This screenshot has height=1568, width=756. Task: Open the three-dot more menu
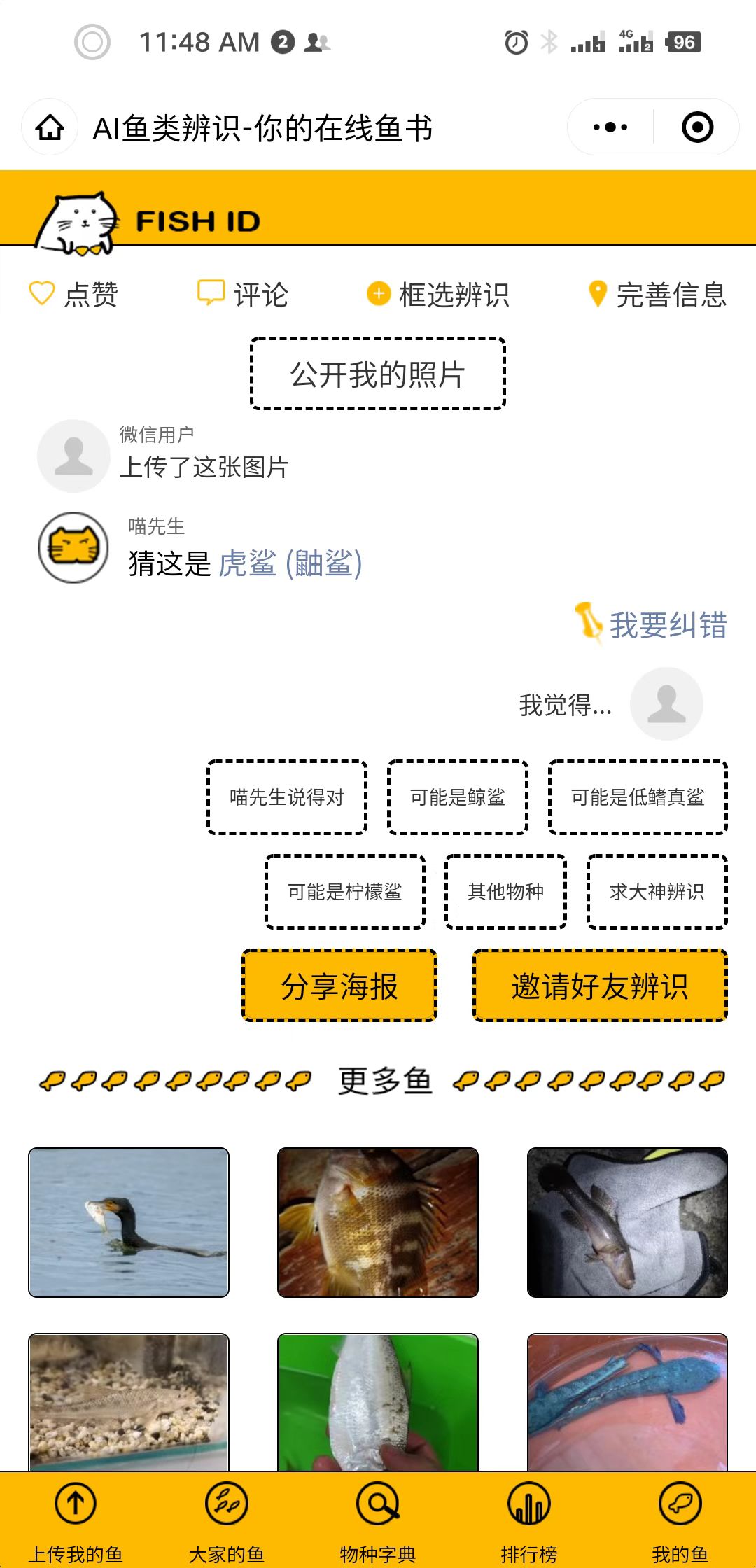pos(610,127)
